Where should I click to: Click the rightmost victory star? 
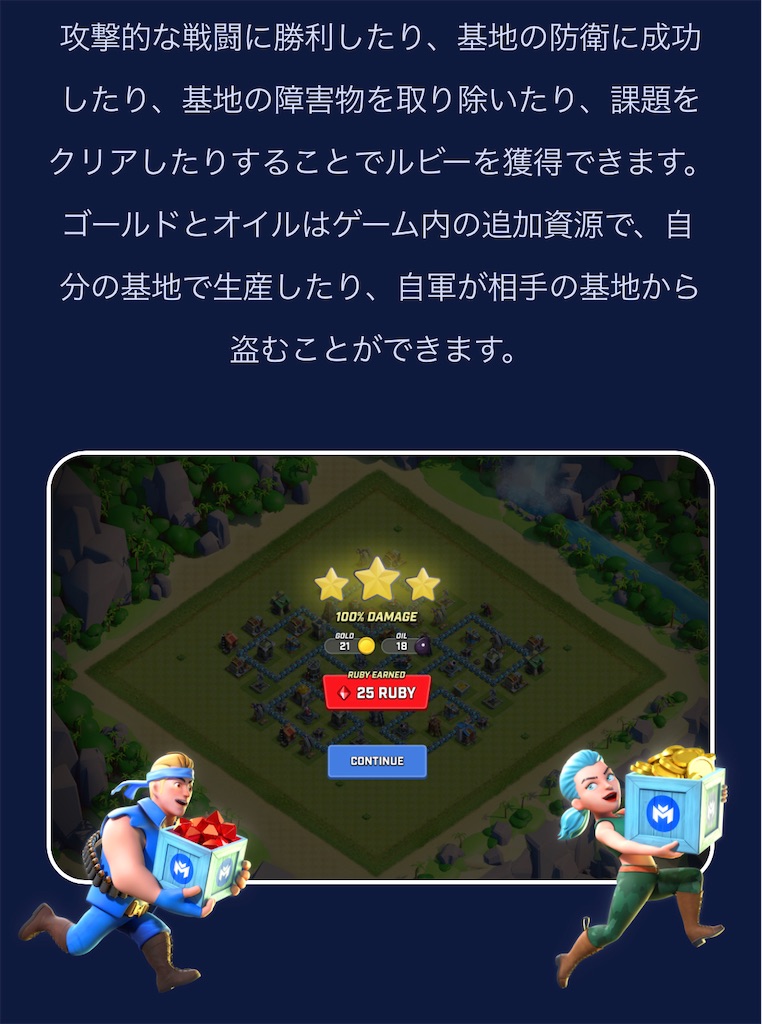[423, 584]
